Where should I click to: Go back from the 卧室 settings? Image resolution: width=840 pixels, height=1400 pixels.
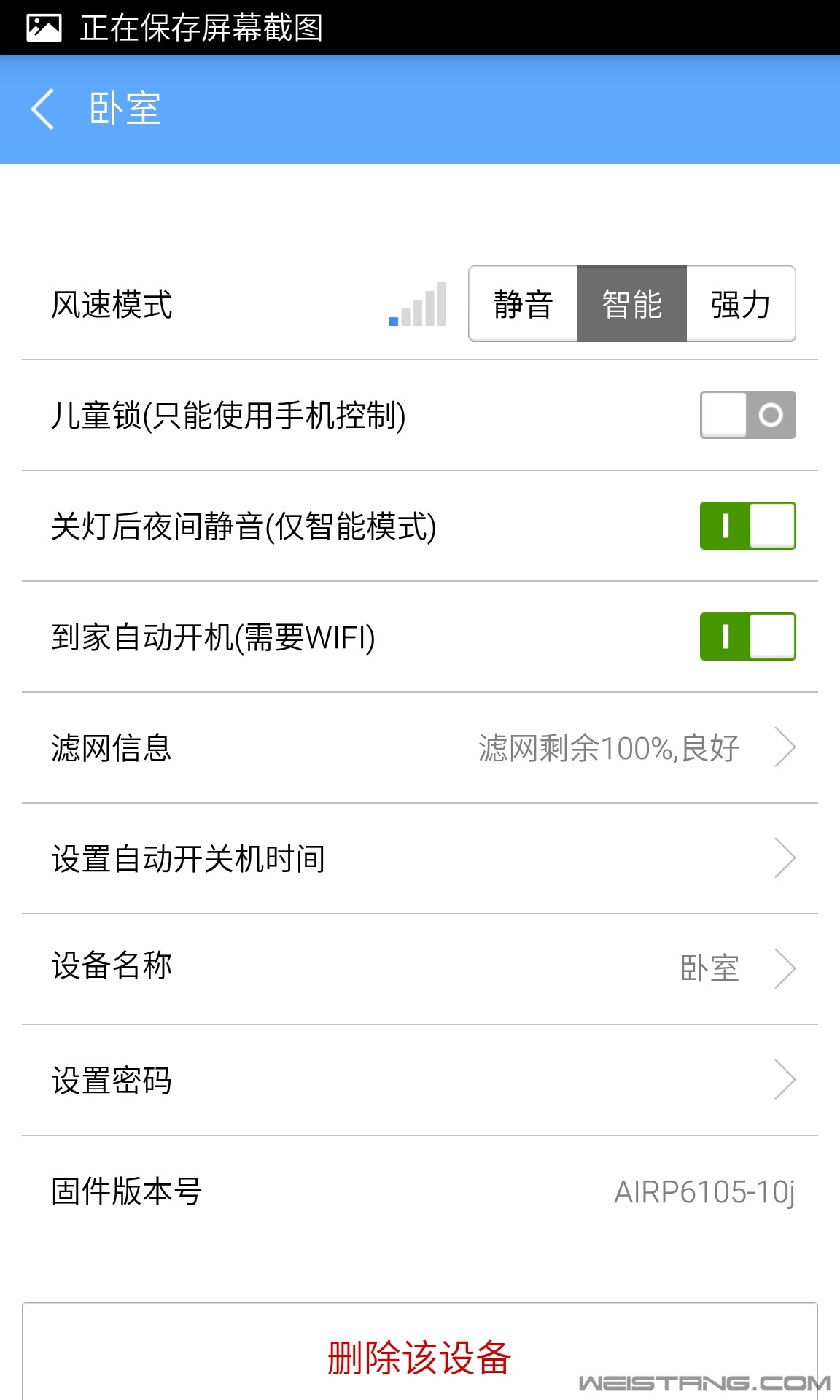44,109
